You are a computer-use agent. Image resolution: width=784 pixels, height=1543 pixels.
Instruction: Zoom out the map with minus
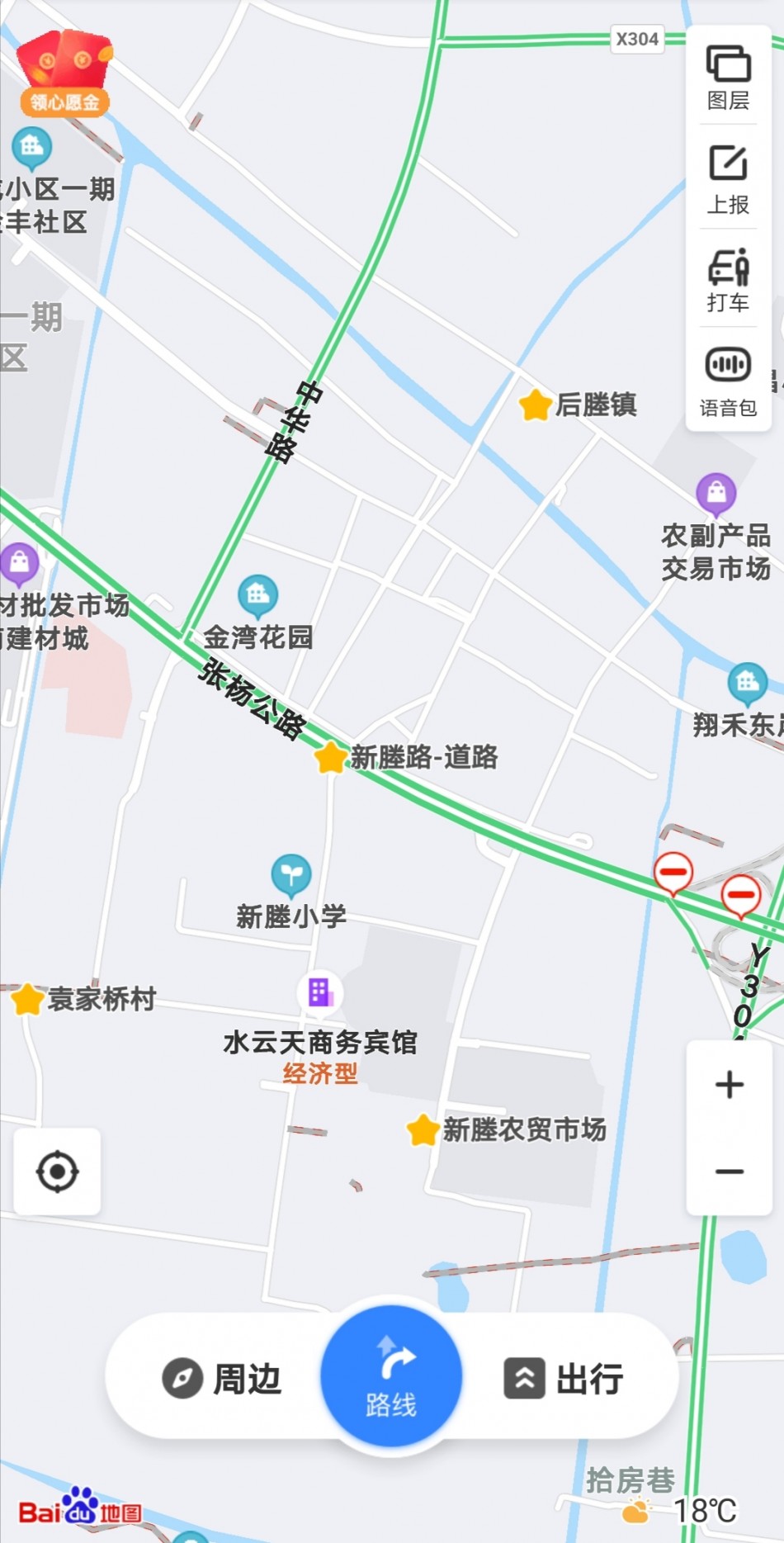(x=729, y=1171)
